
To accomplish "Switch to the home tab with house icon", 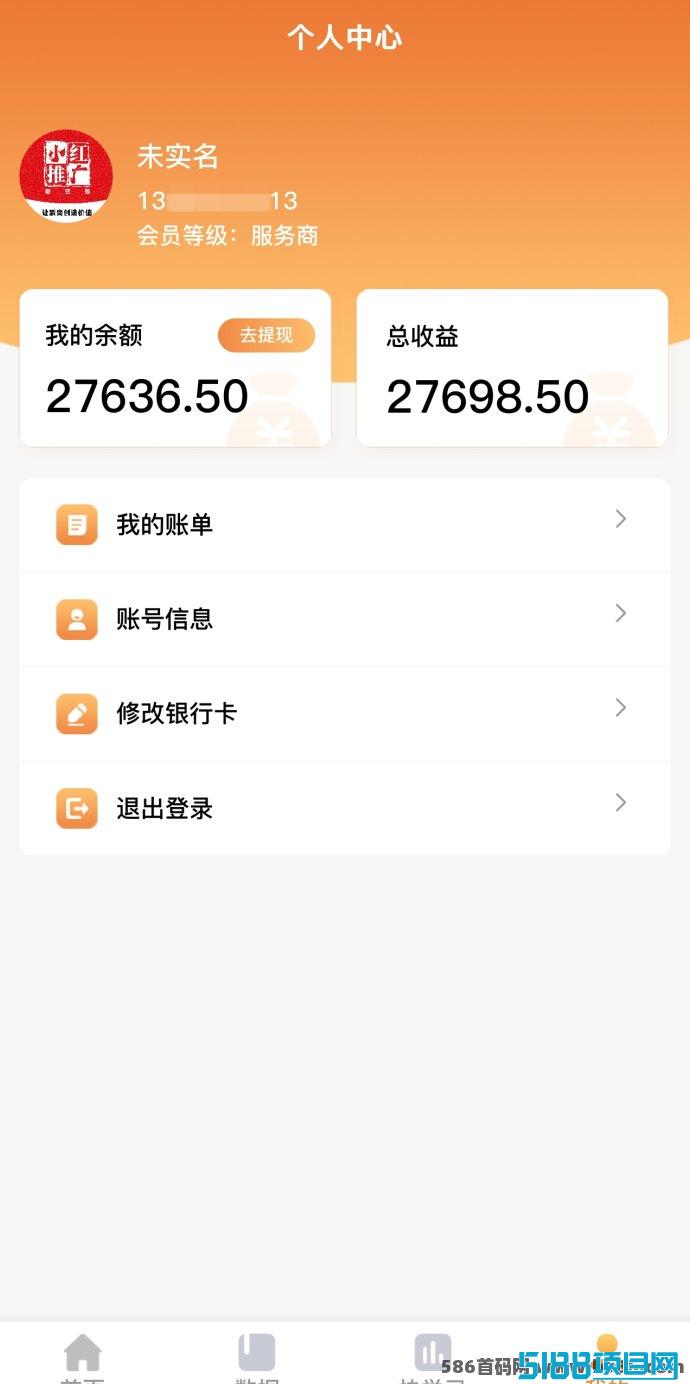I will 83,1355.
